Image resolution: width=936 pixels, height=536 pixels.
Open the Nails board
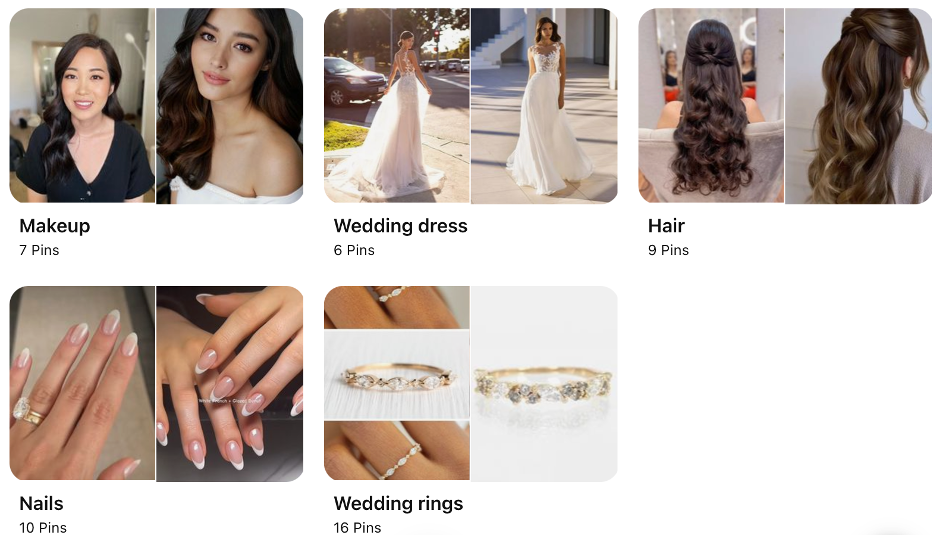coord(156,384)
